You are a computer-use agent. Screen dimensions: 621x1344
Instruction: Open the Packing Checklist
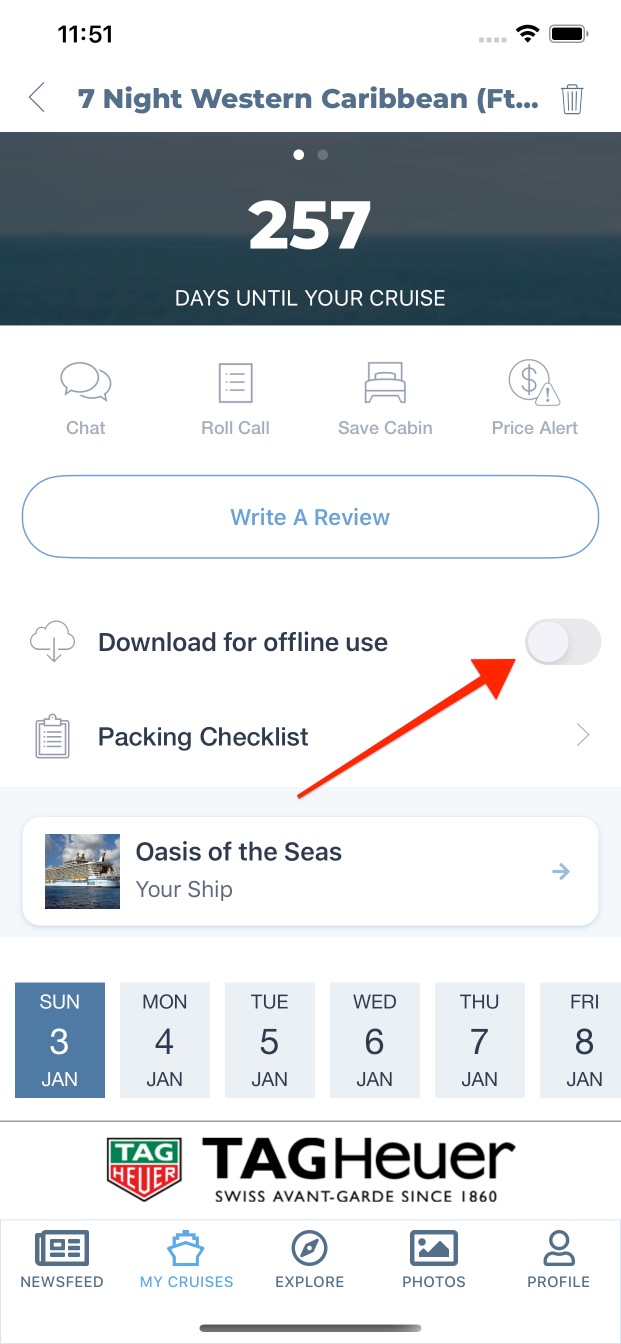[x=310, y=737]
